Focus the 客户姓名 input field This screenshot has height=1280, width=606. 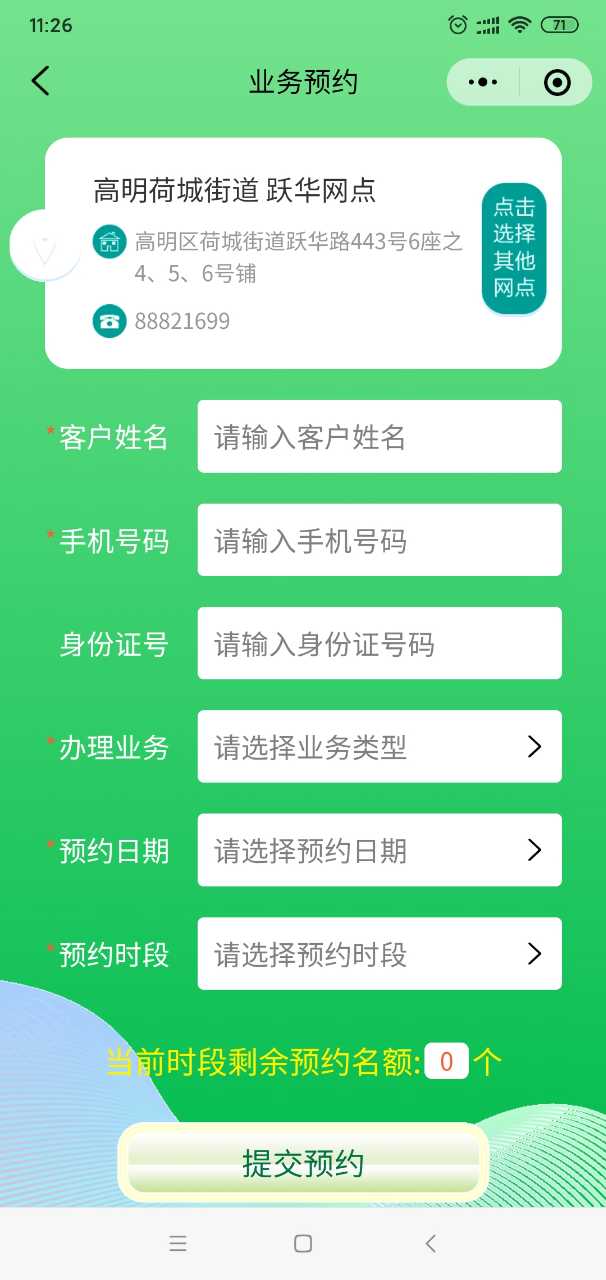click(379, 437)
